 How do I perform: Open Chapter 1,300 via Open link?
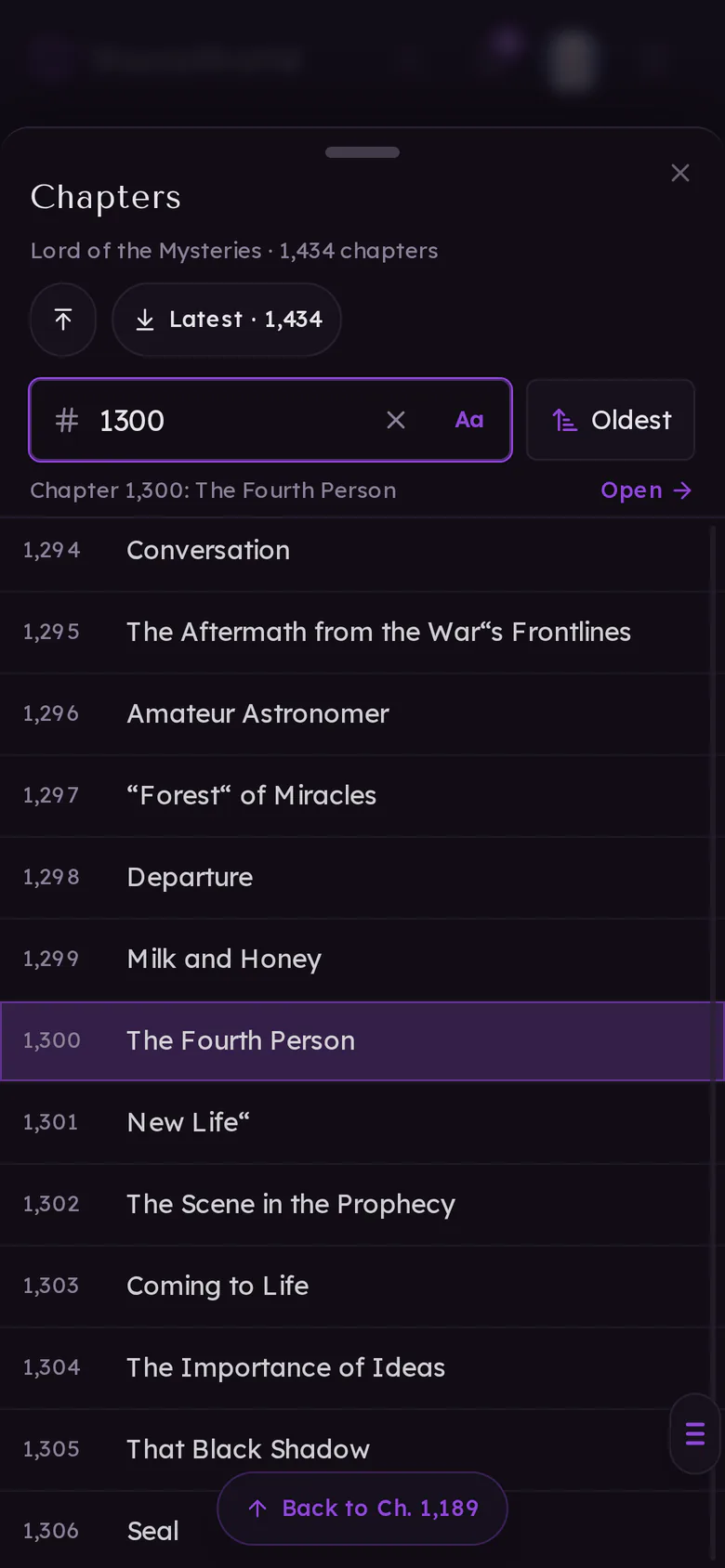coord(646,490)
